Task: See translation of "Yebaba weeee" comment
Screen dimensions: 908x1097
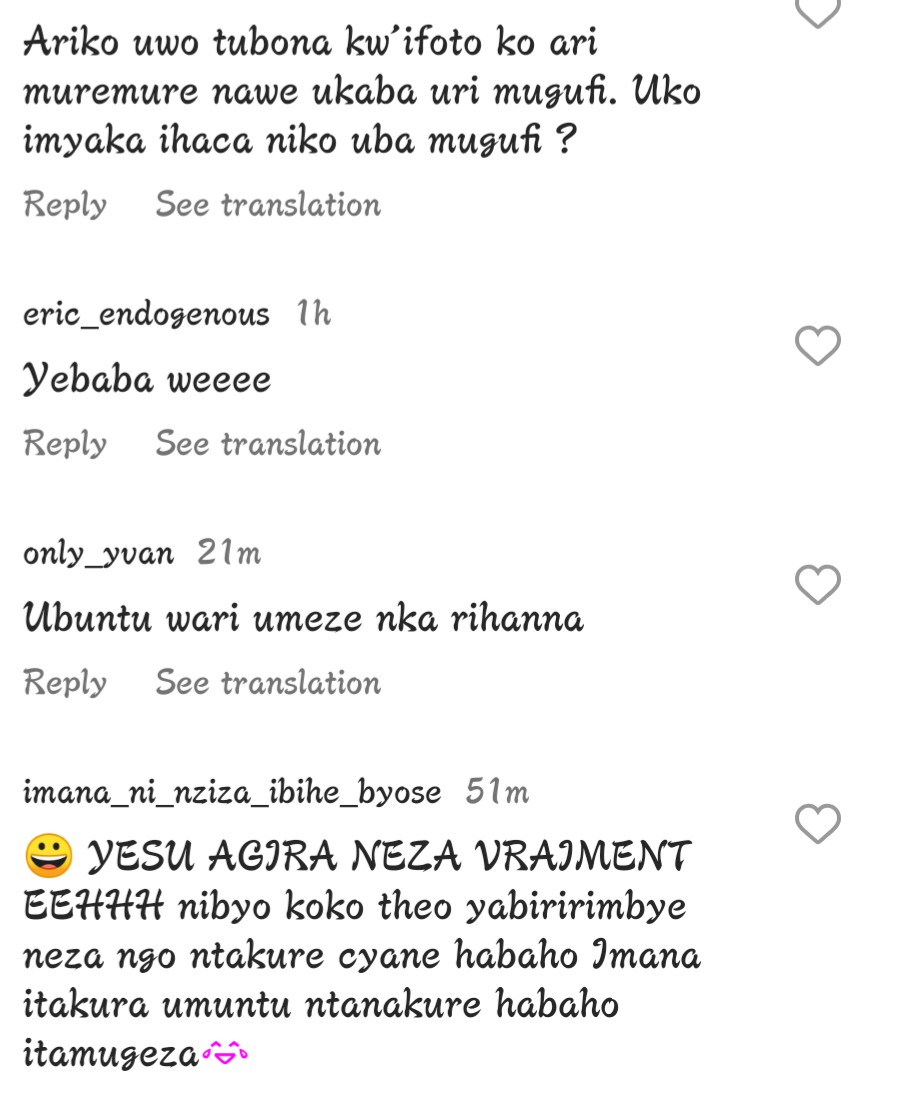Action: 268,443
